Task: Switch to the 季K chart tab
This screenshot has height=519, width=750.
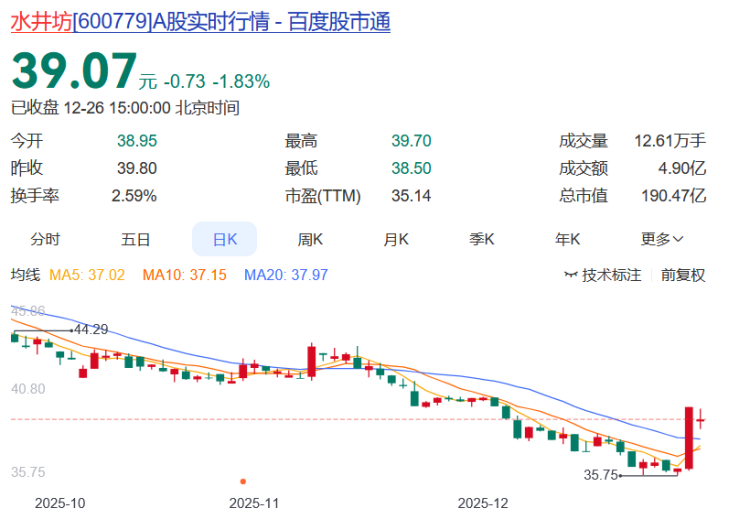Action: coord(483,239)
